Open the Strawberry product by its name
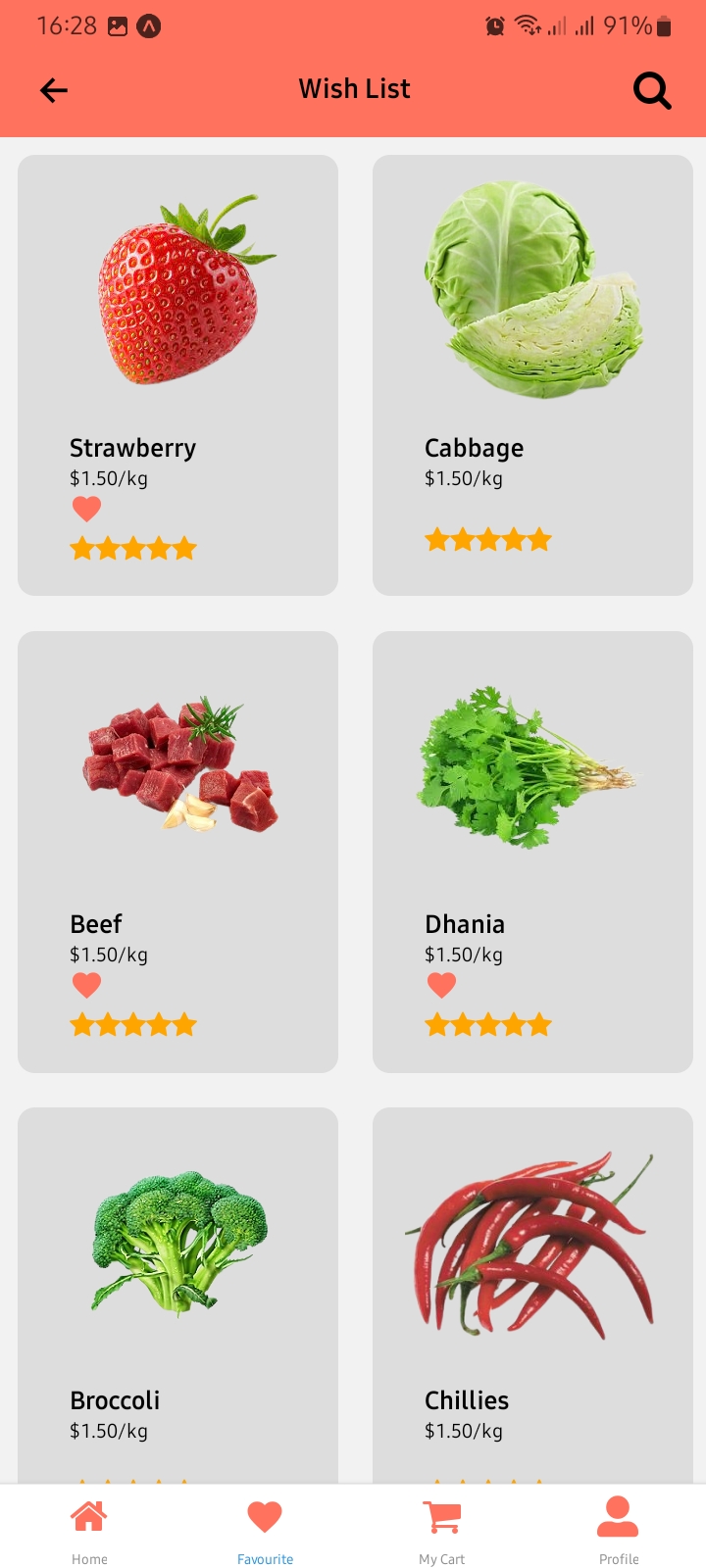The width and height of the screenshot is (706, 1568). (x=132, y=448)
